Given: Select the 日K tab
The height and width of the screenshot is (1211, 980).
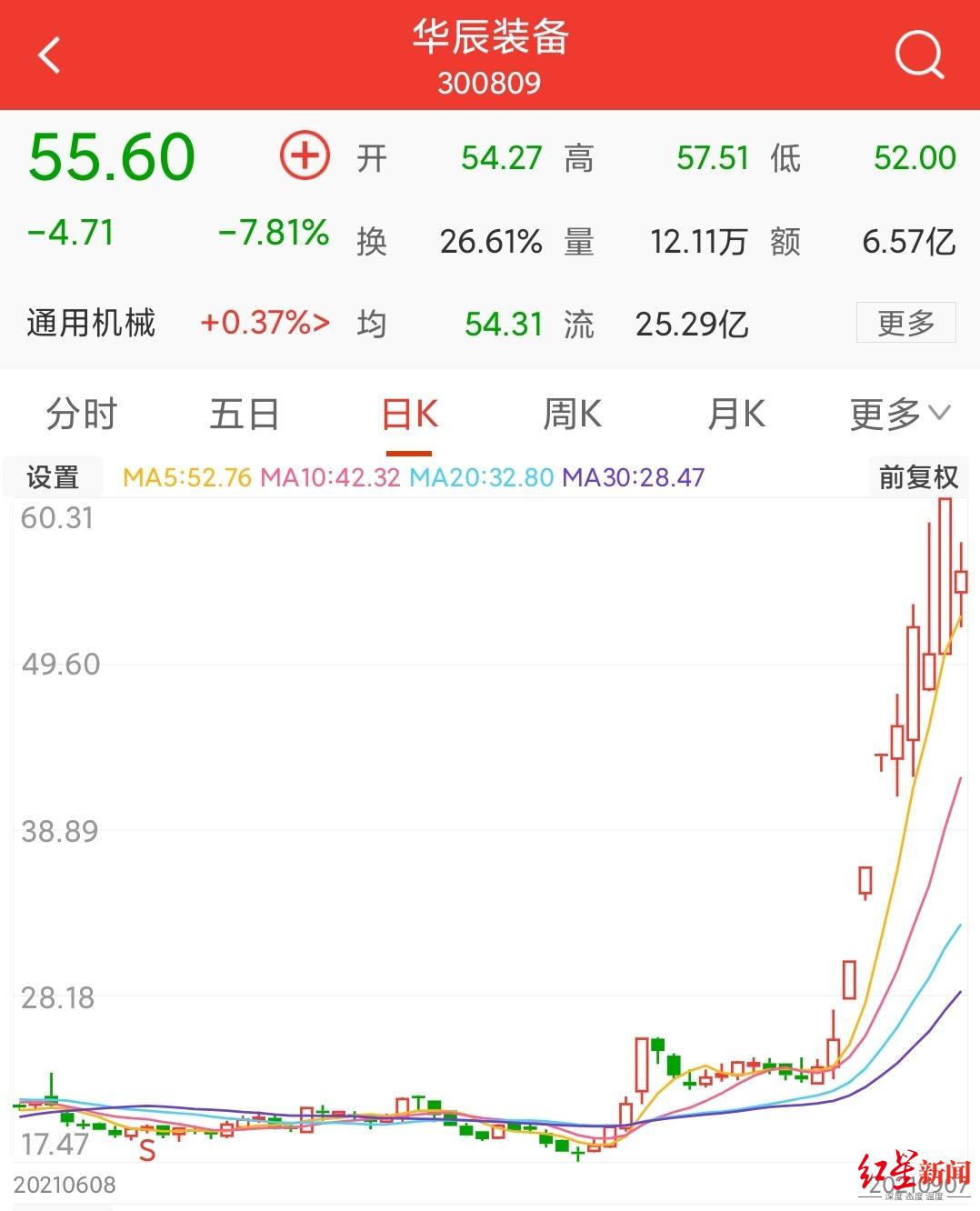Looking at the screenshot, I should 409,415.
